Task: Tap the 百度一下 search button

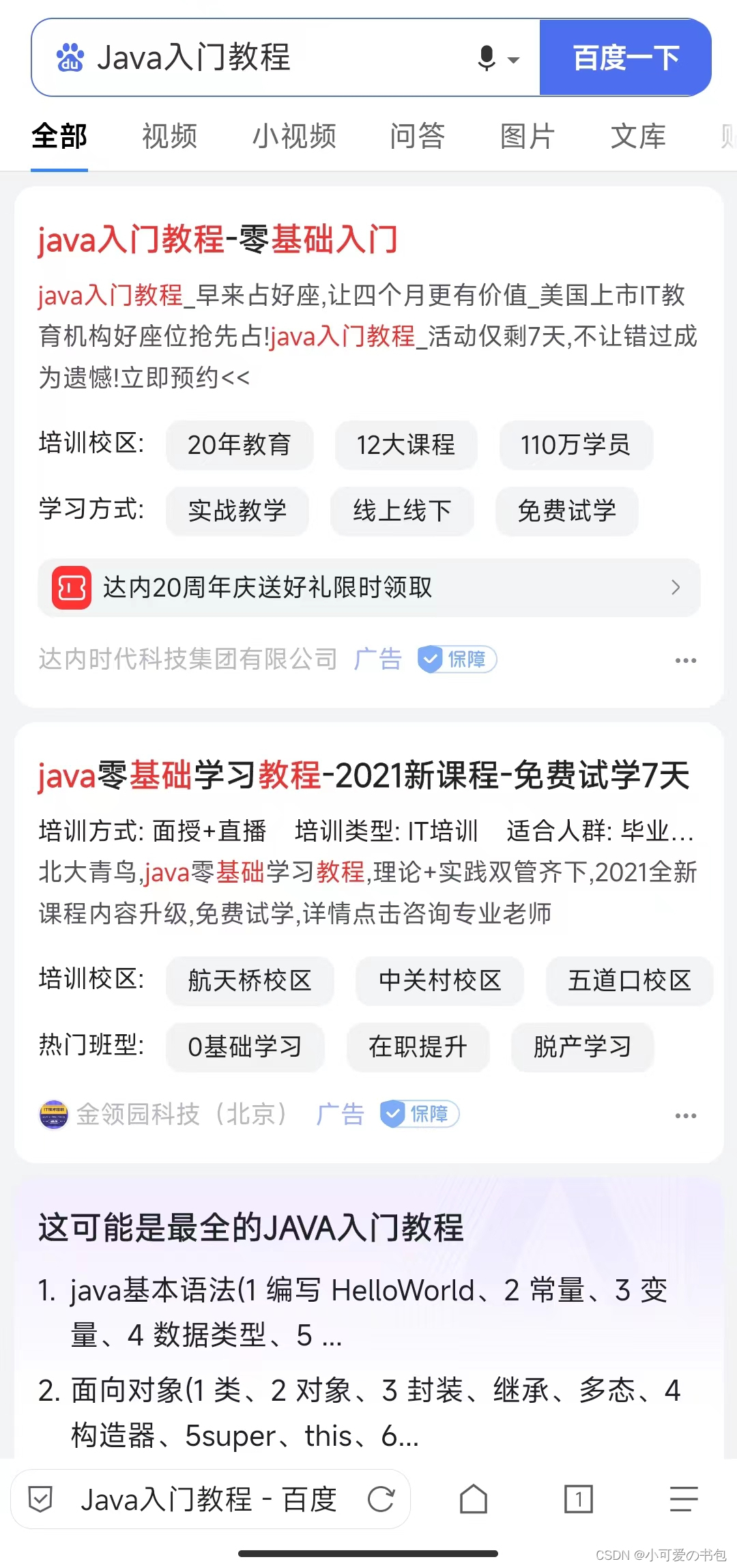Action: pos(625,58)
